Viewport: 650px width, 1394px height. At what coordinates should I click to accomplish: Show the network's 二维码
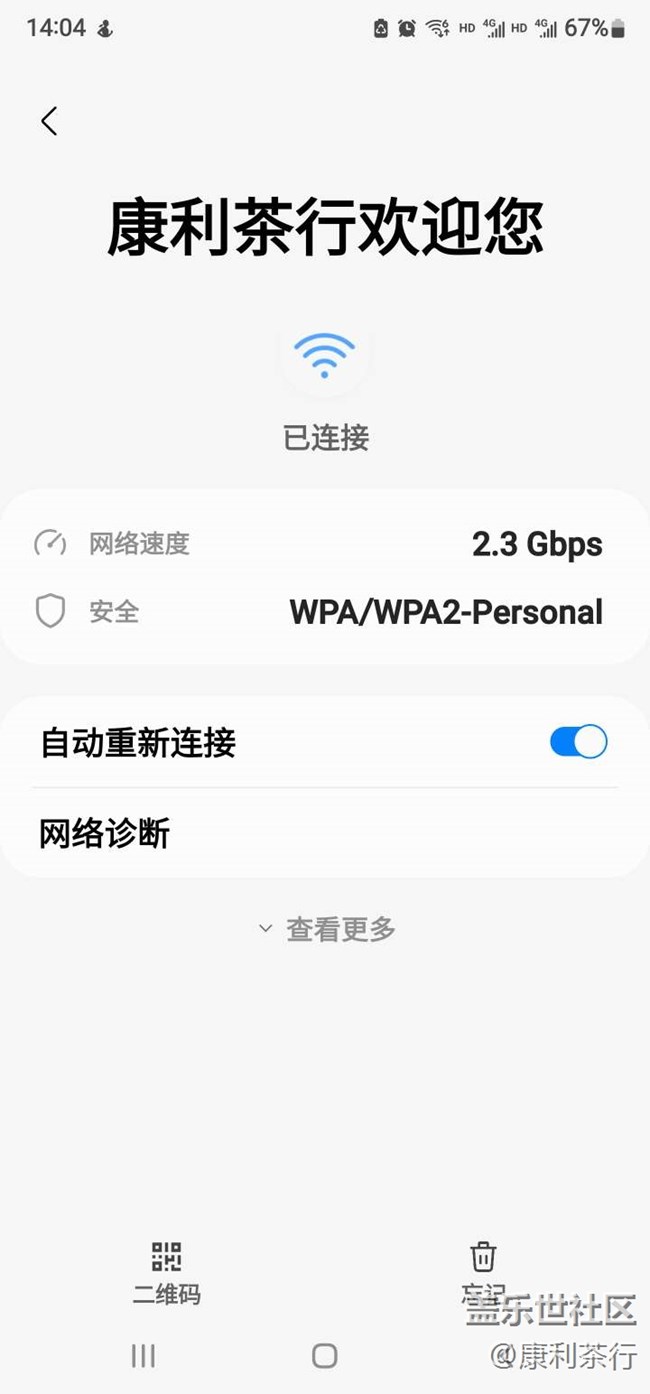click(x=166, y=1272)
